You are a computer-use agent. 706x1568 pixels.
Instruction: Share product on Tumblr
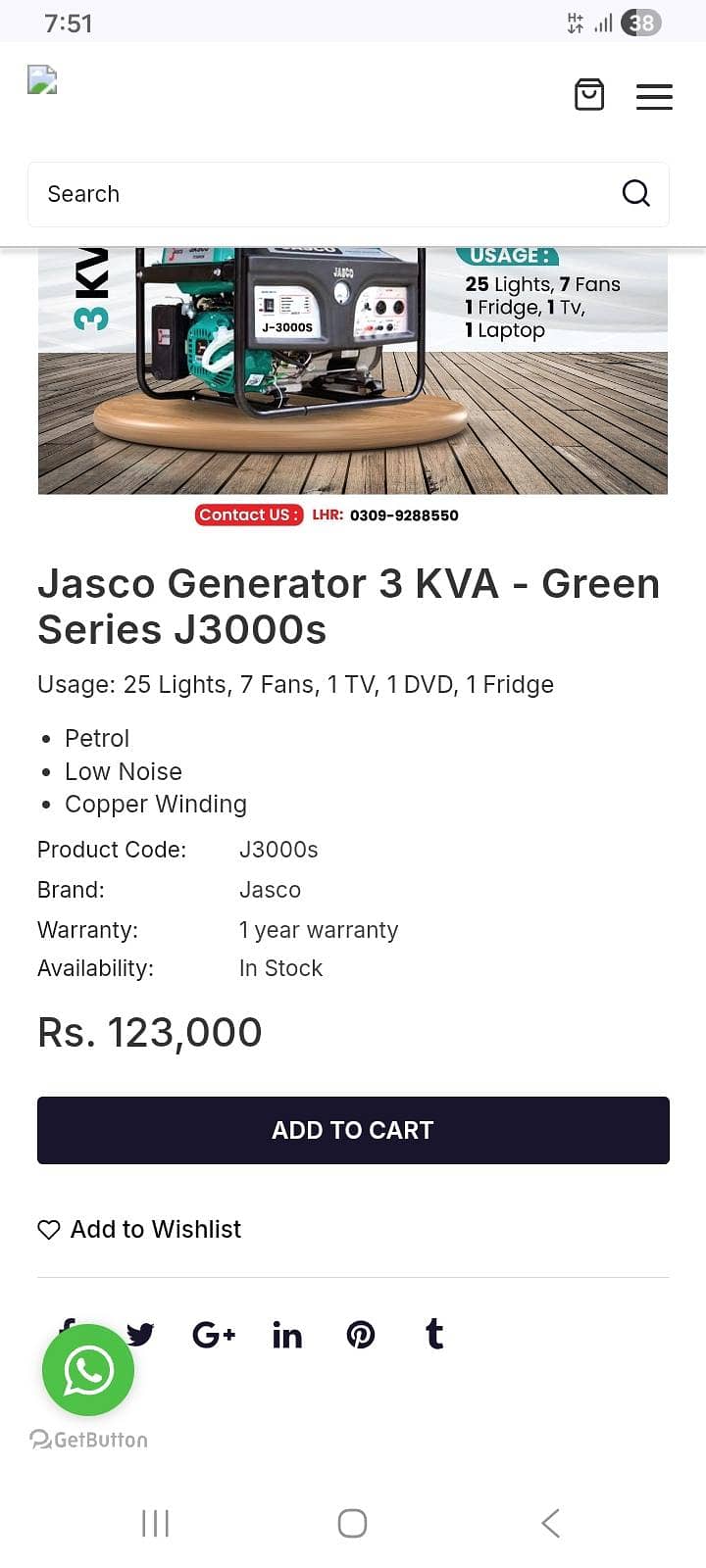pos(434,1334)
